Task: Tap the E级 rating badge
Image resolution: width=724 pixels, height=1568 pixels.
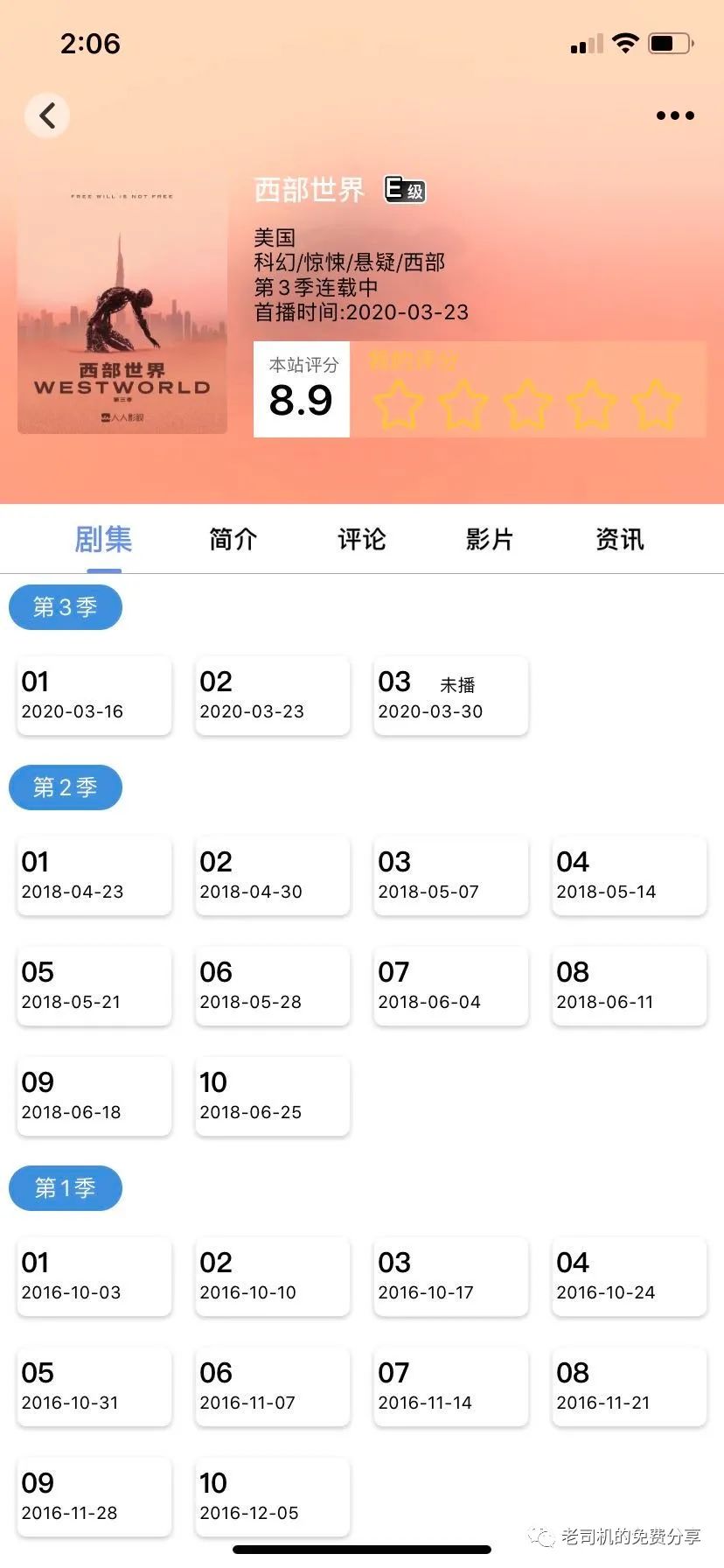Action: [x=404, y=189]
